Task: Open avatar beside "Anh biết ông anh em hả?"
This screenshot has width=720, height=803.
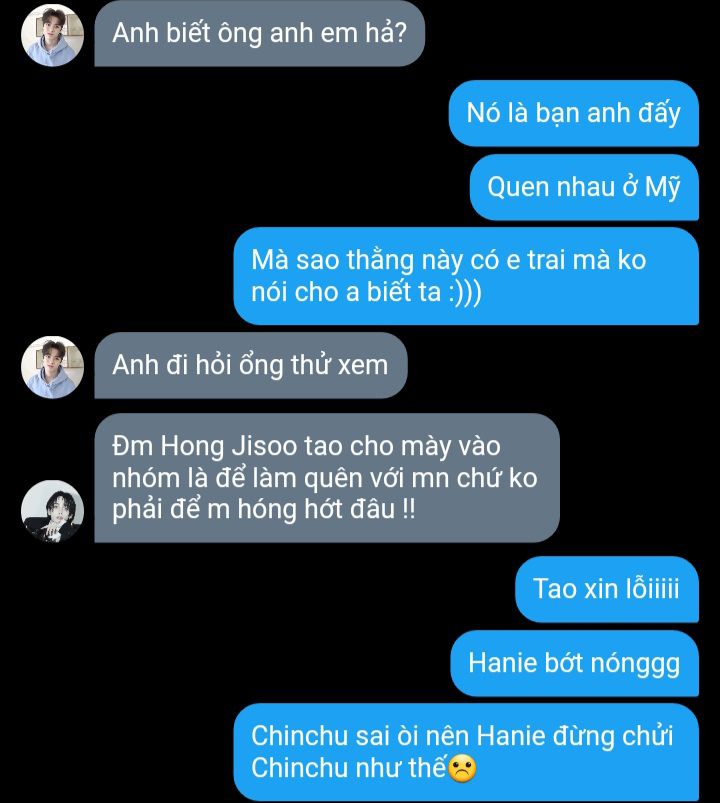Action: [53, 35]
